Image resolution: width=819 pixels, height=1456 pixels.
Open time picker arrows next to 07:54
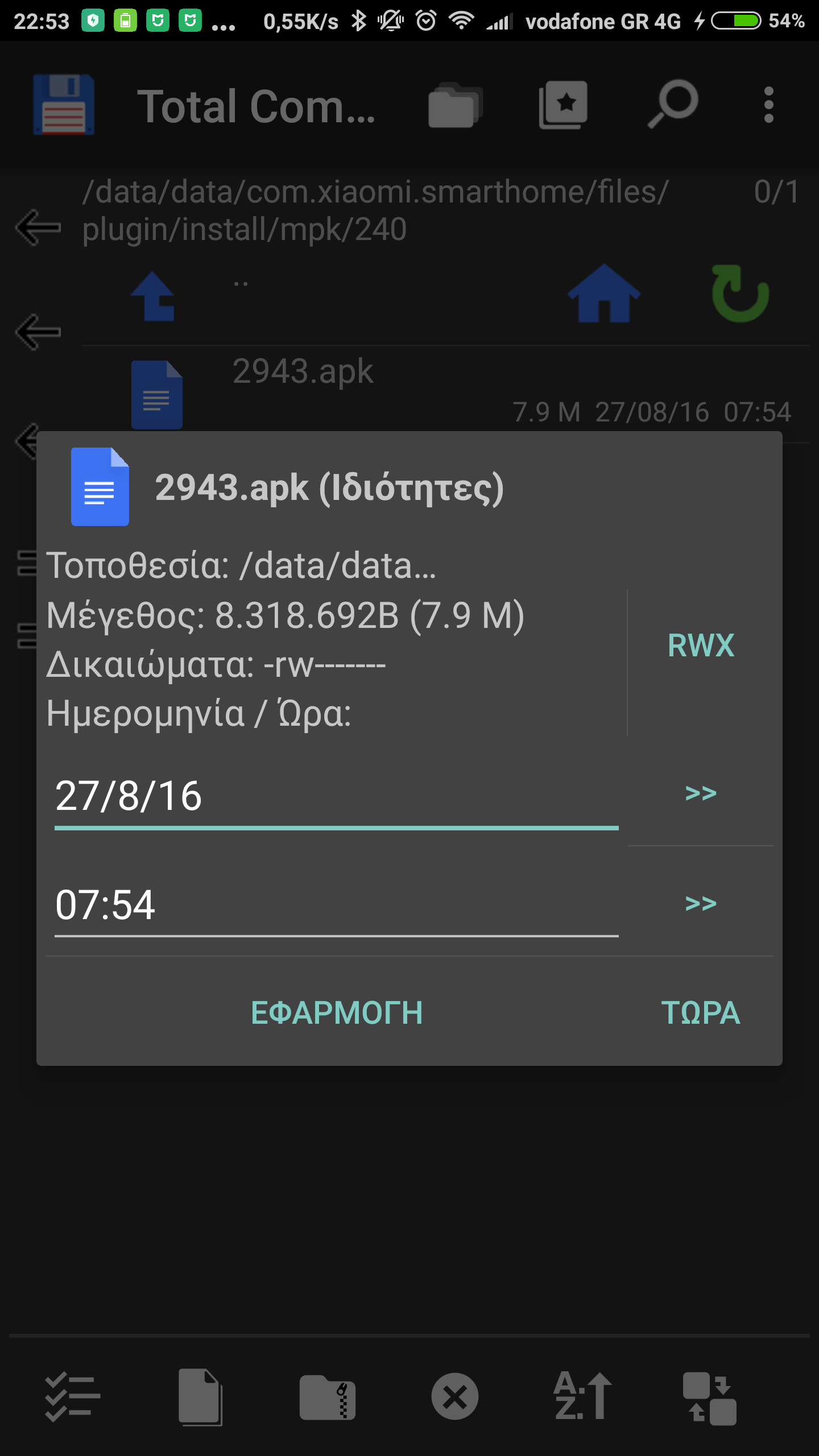click(701, 903)
